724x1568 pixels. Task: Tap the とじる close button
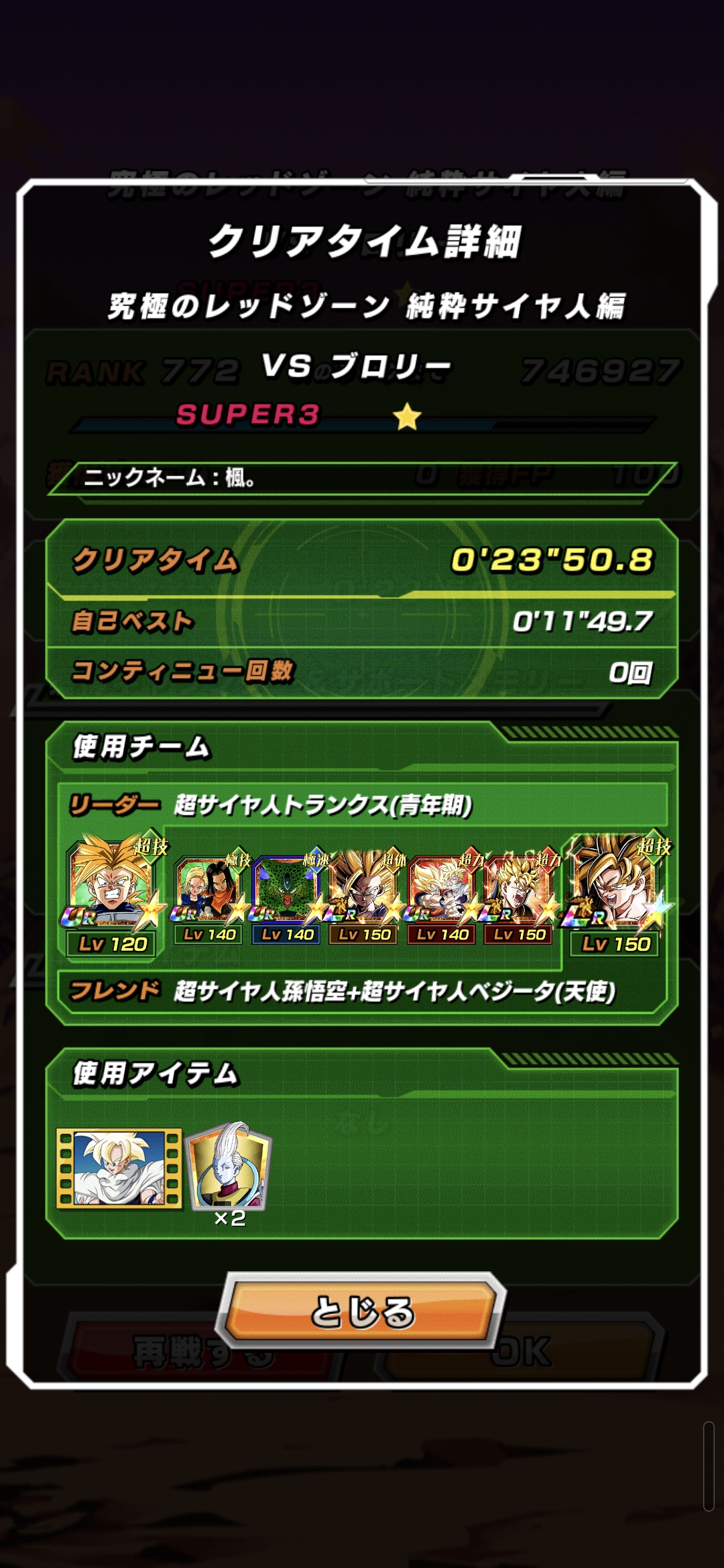click(x=362, y=1311)
